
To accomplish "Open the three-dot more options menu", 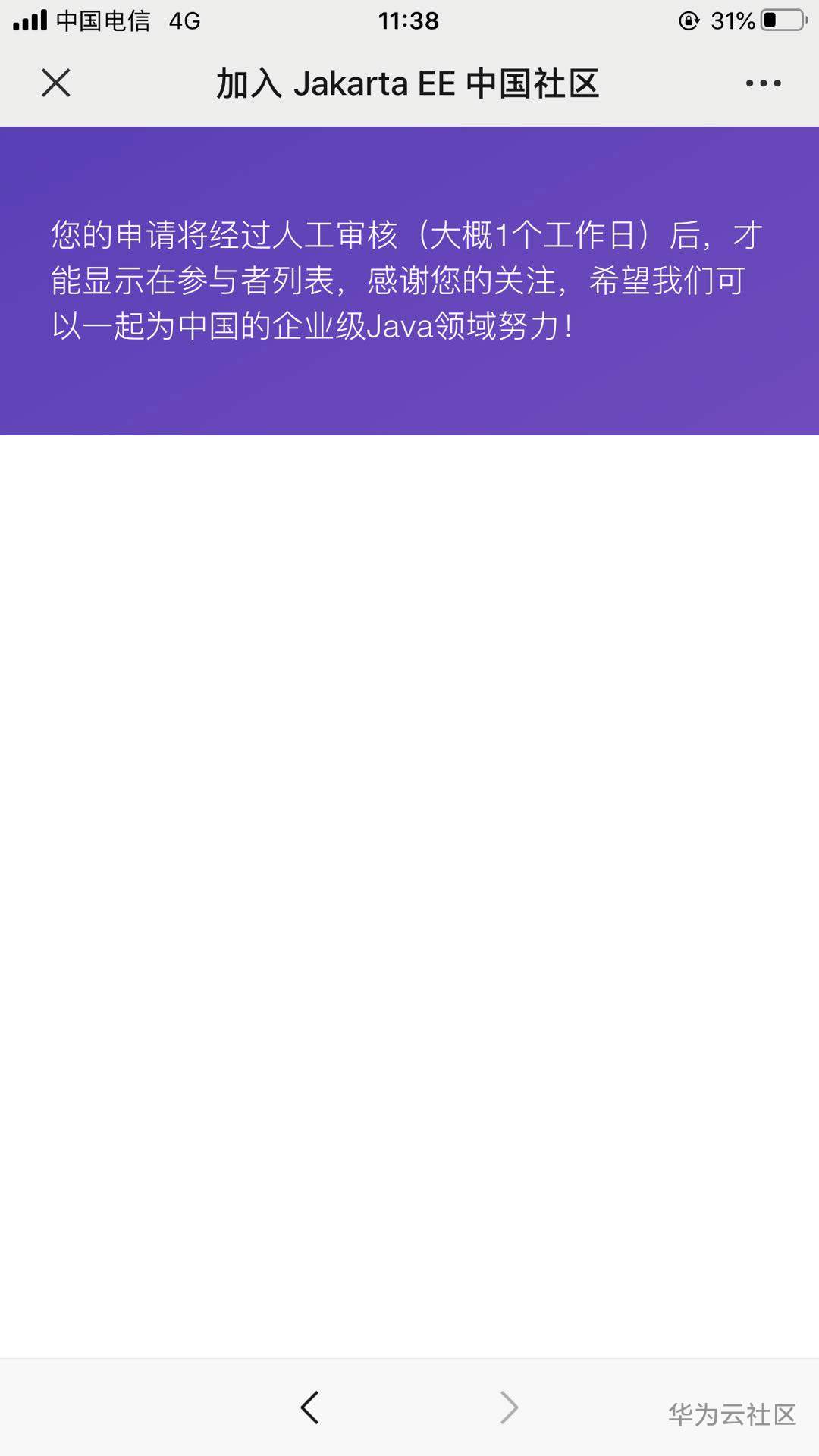I will tap(763, 83).
